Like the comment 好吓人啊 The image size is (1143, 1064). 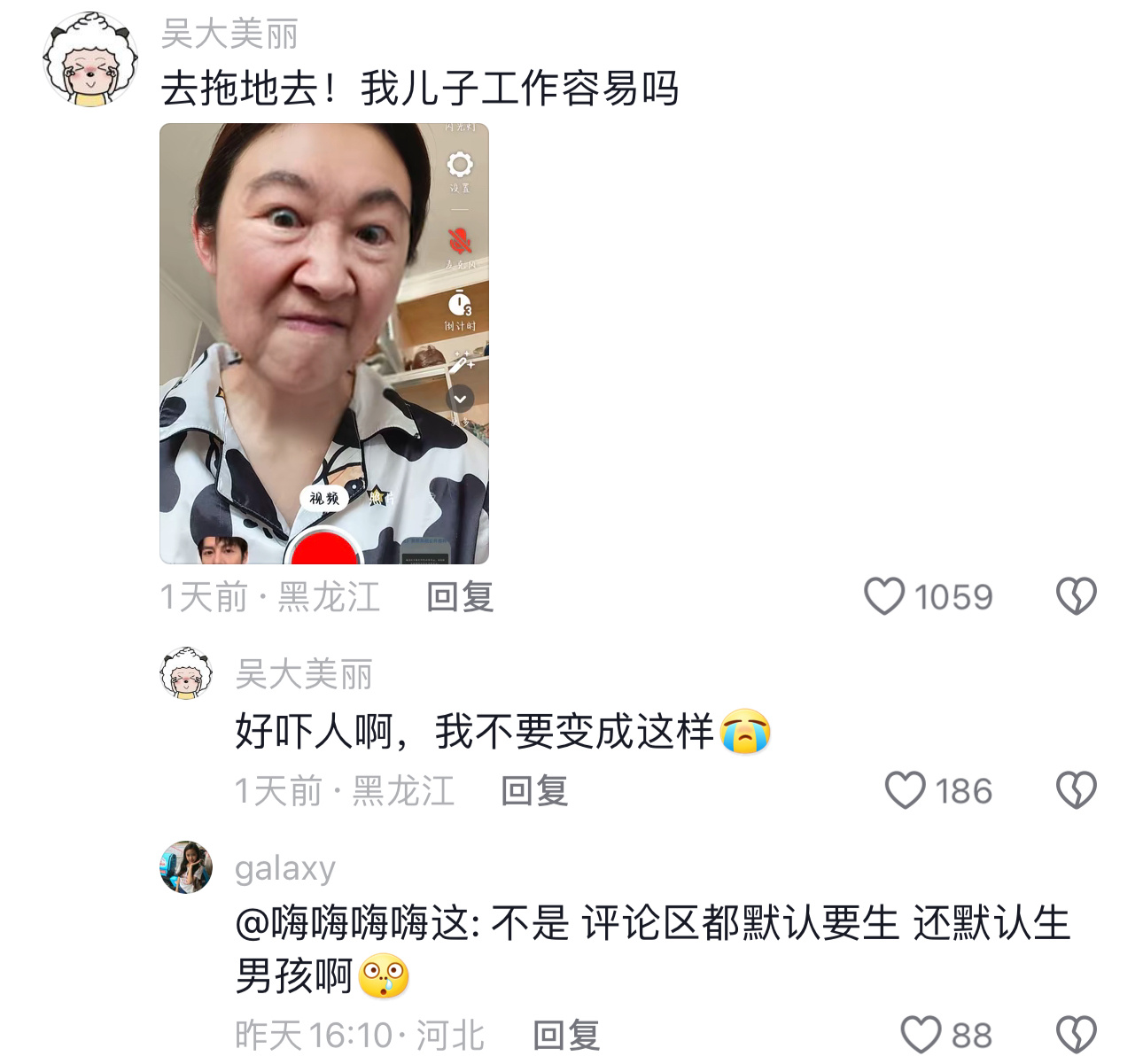pyautogui.click(x=905, y=790)
